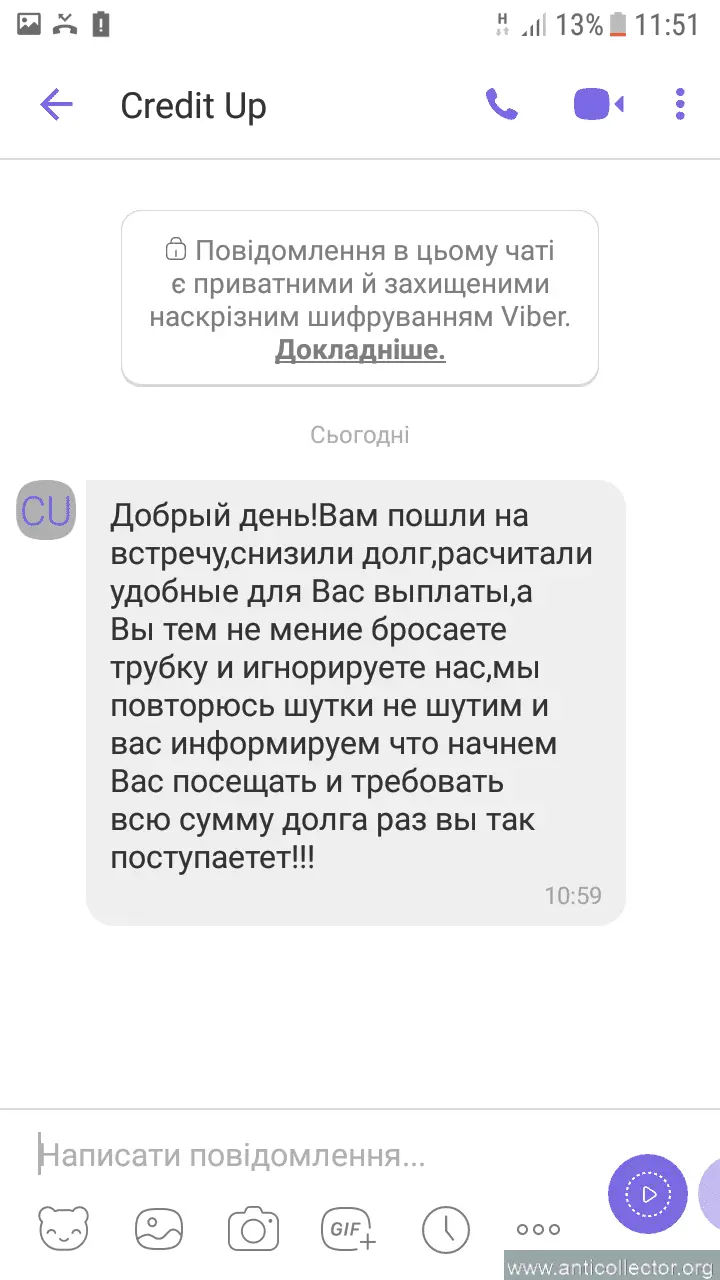
Task: Start a voice call with Credit Up
Action: 501,104
